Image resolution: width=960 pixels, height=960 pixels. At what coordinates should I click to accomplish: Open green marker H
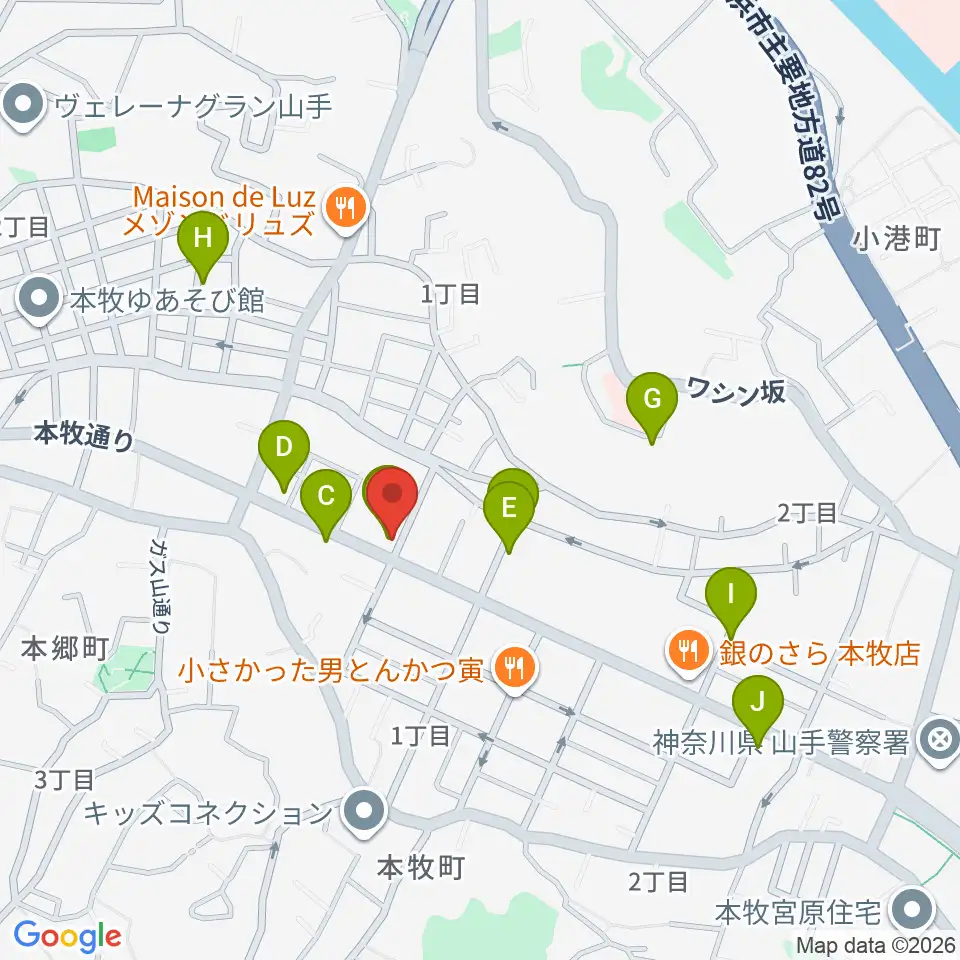(203, 245)
